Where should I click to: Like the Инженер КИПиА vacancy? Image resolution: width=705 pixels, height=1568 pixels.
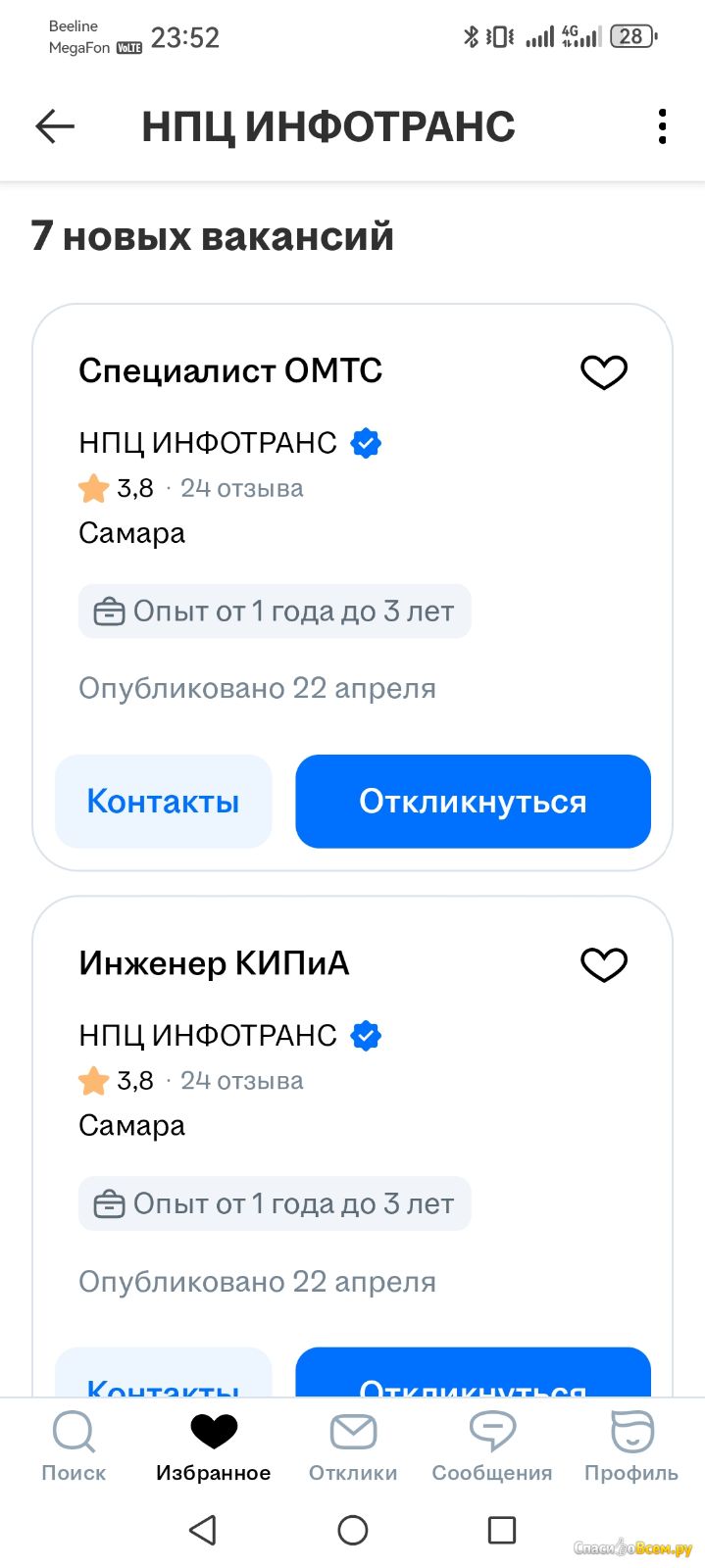[604, 964]
